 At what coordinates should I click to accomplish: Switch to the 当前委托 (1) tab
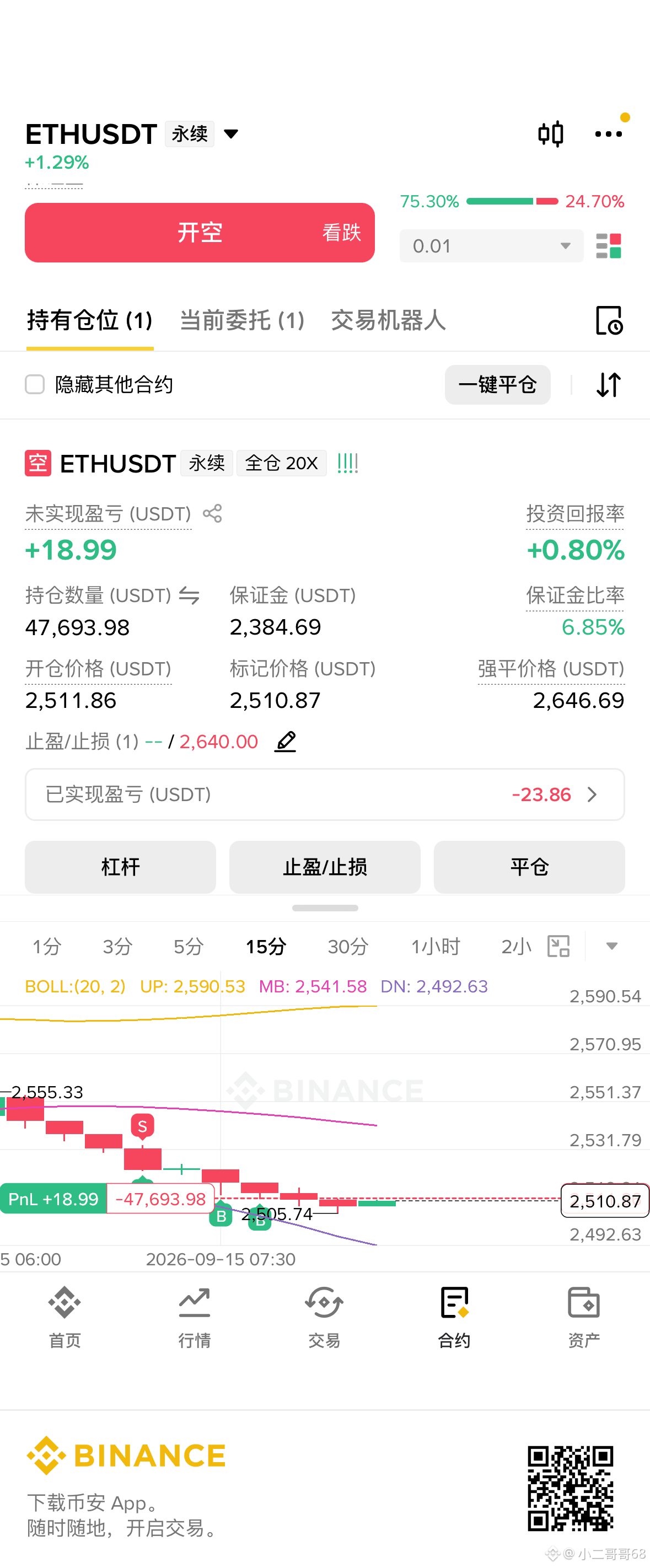click(x=242, y=320)
